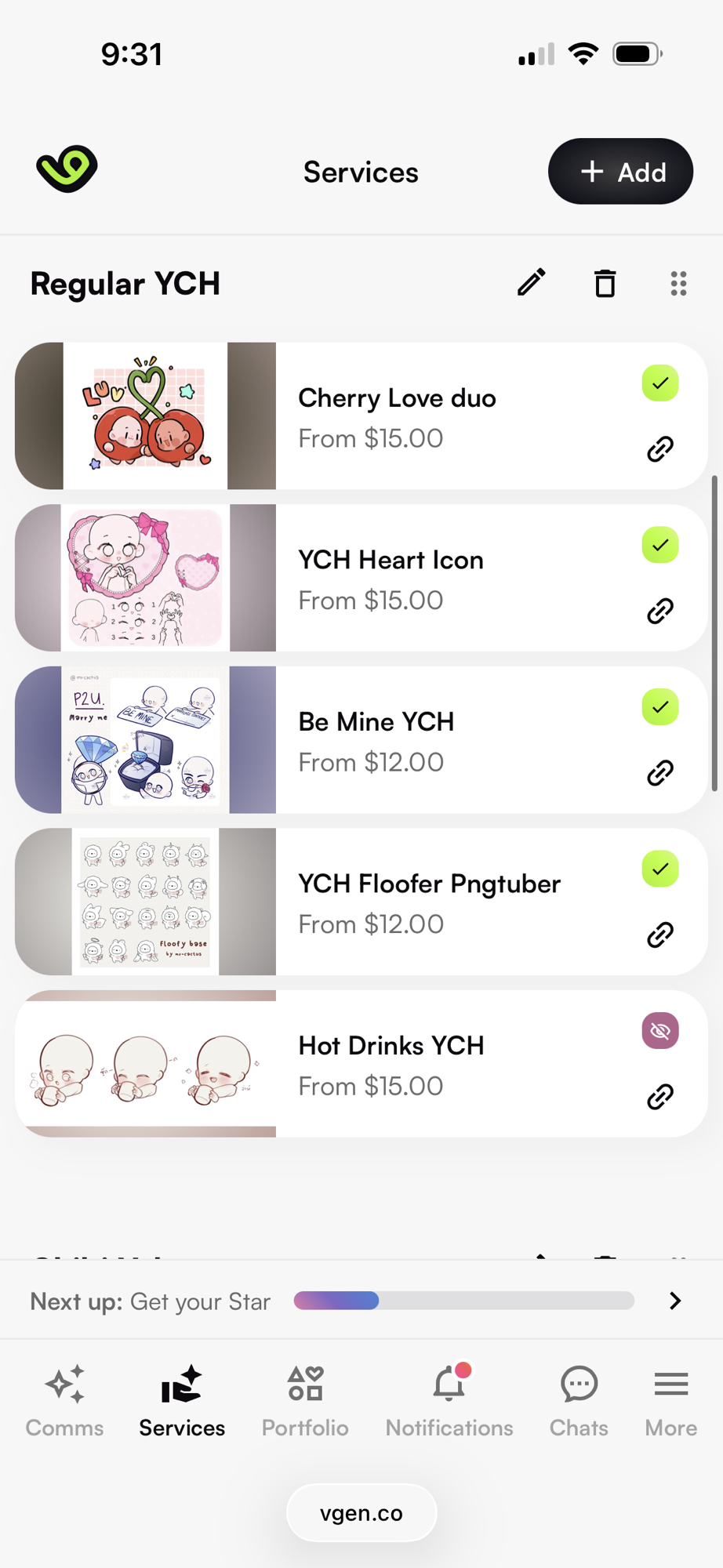The width and height of the screenshot is (723, 1568).
Task: Toggle visibility of YCH Heart Icon
Action: coord(660,545)
